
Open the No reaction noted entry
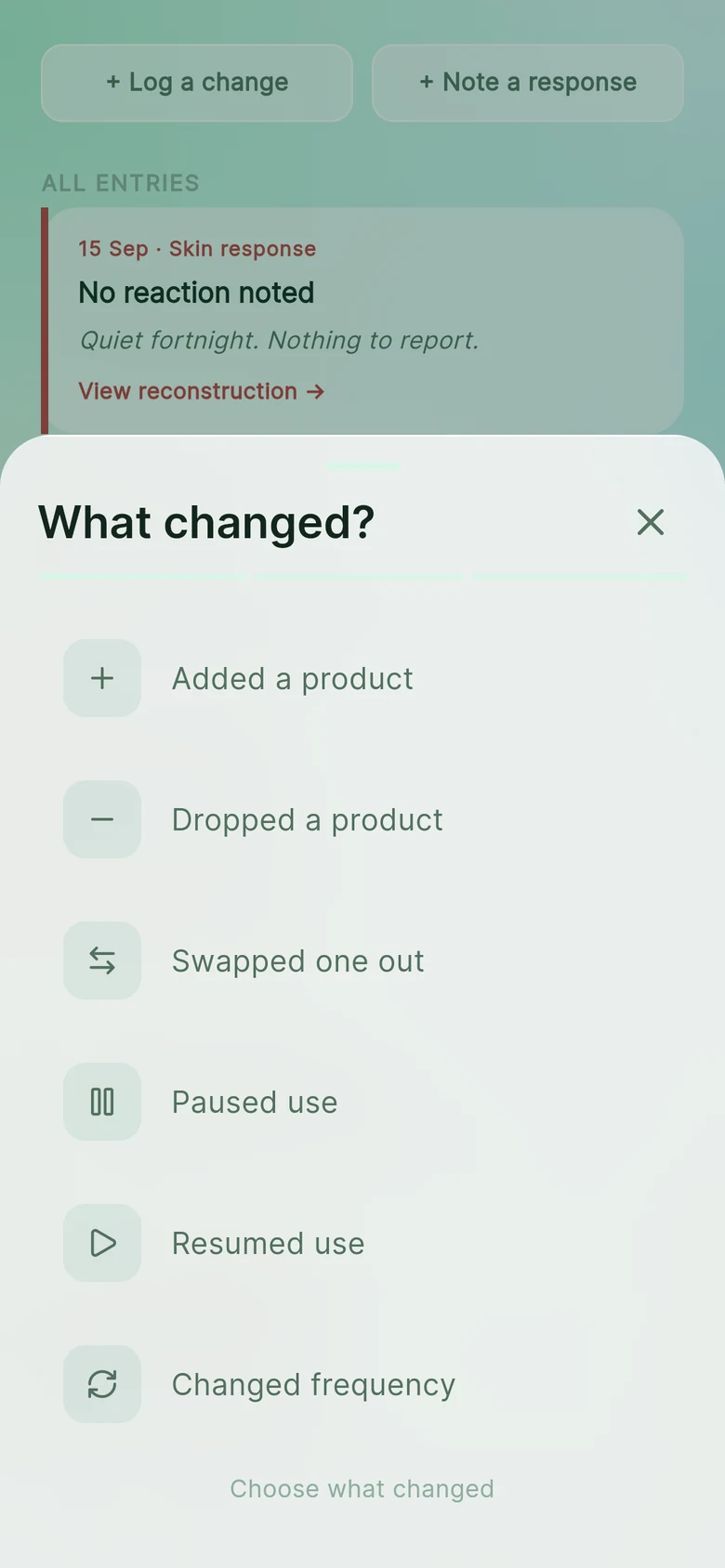(x=362, y=320)
